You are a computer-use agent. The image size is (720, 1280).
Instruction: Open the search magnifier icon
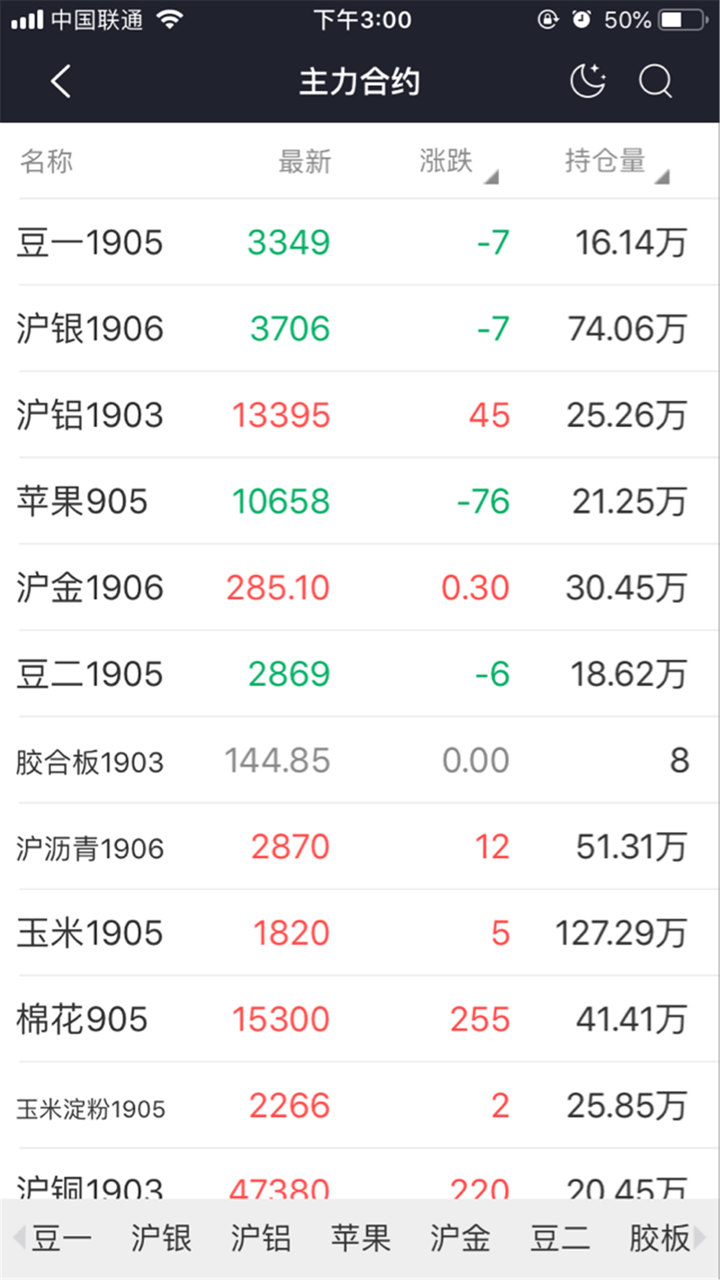(655, 82)
